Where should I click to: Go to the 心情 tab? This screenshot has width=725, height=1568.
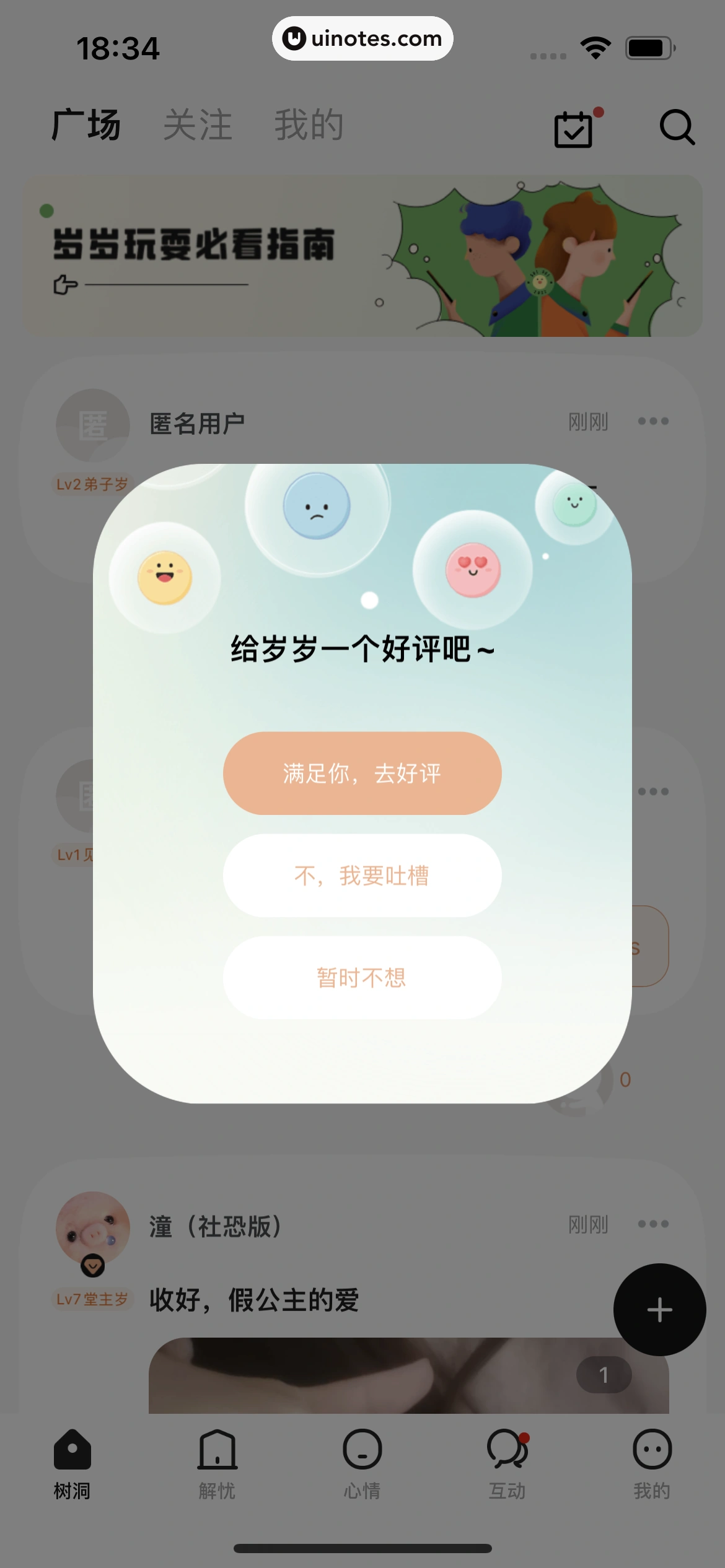362,1463
